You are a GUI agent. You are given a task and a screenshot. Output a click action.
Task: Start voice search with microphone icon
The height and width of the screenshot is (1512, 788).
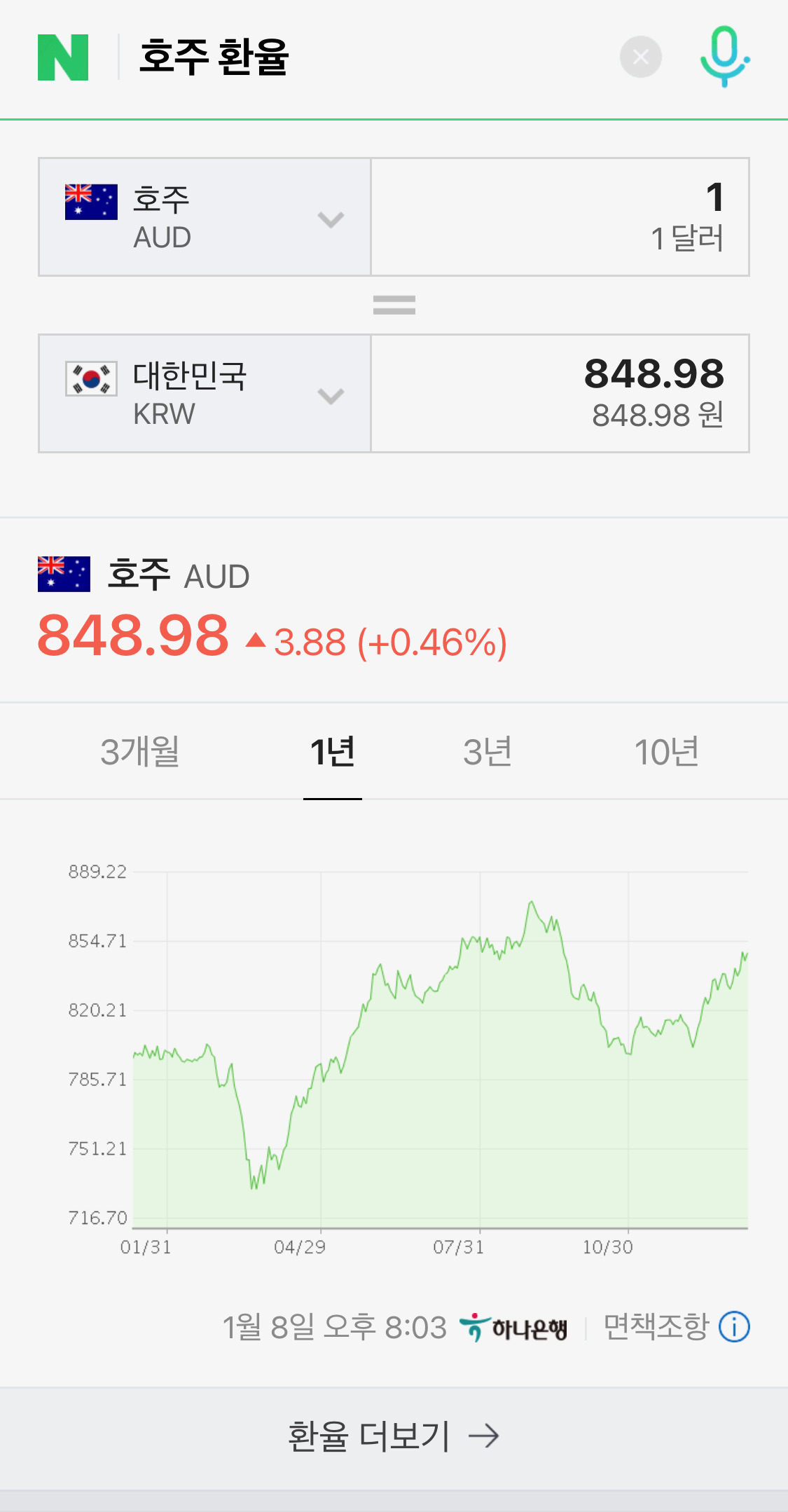click(x=725, y=57)
